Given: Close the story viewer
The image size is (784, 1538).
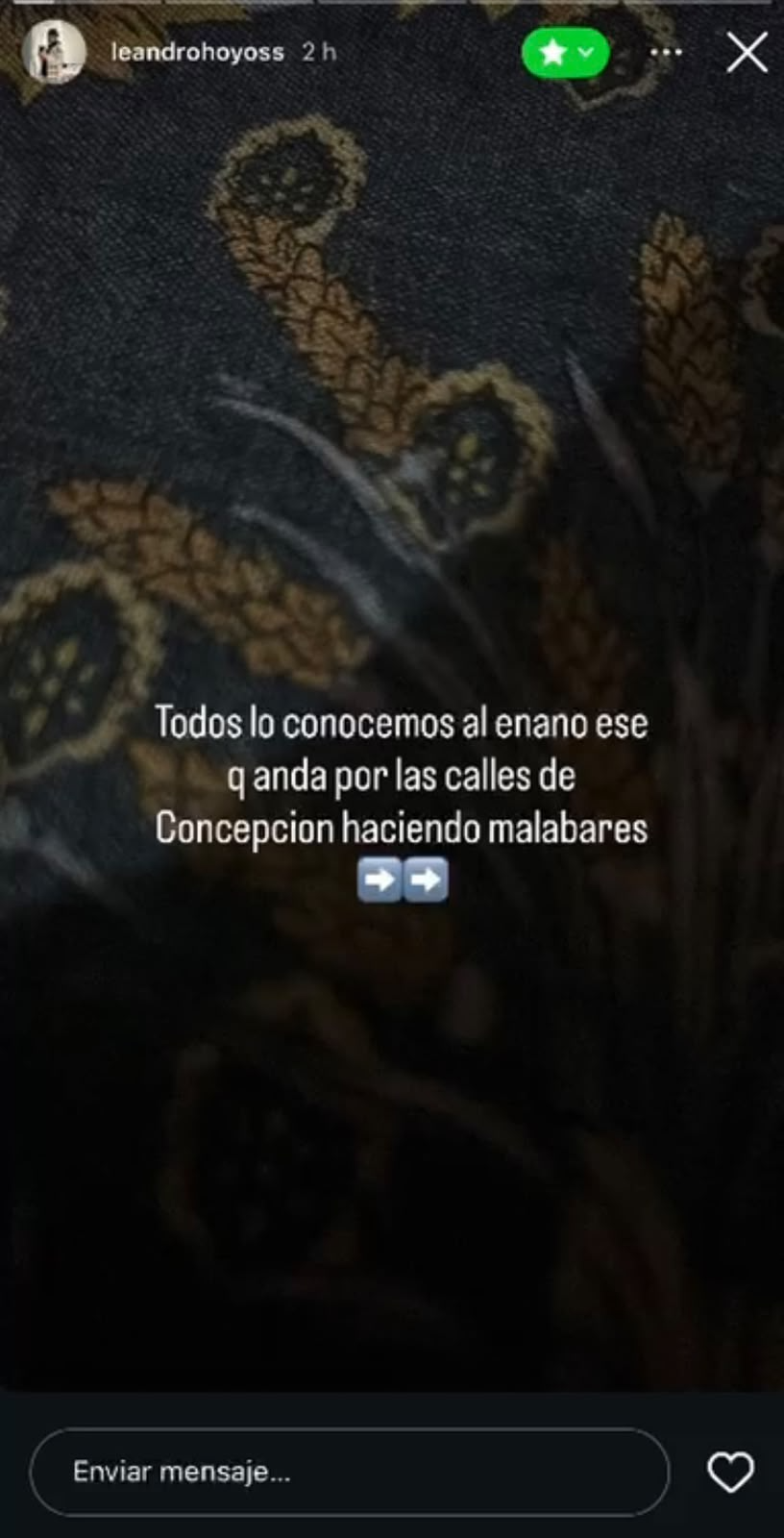Looking at the screenshot, I should pyautogui.click(x=747, y=53).
